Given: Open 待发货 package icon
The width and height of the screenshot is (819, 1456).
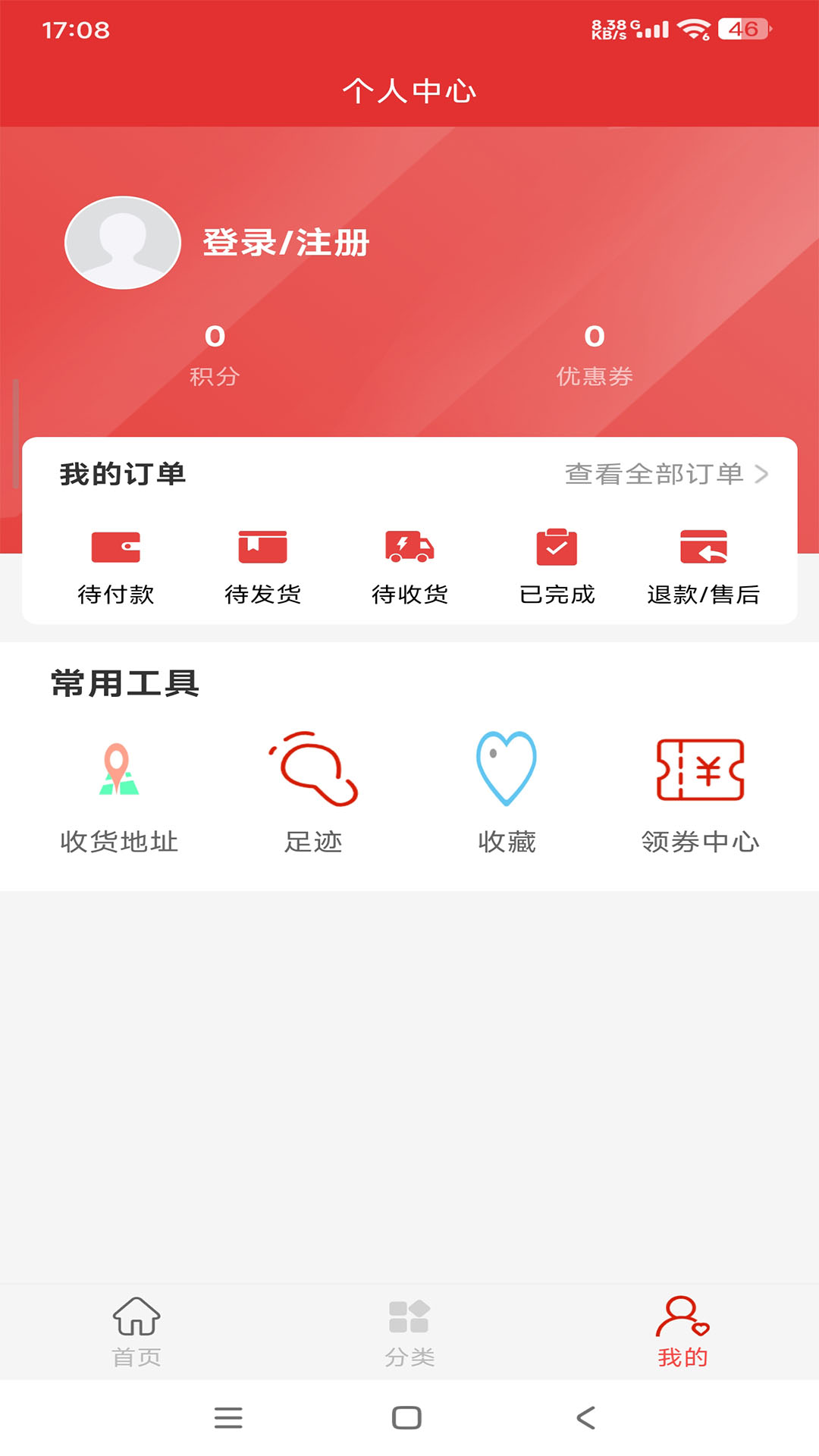Looking at the screenshot, I should click(262, 546).
